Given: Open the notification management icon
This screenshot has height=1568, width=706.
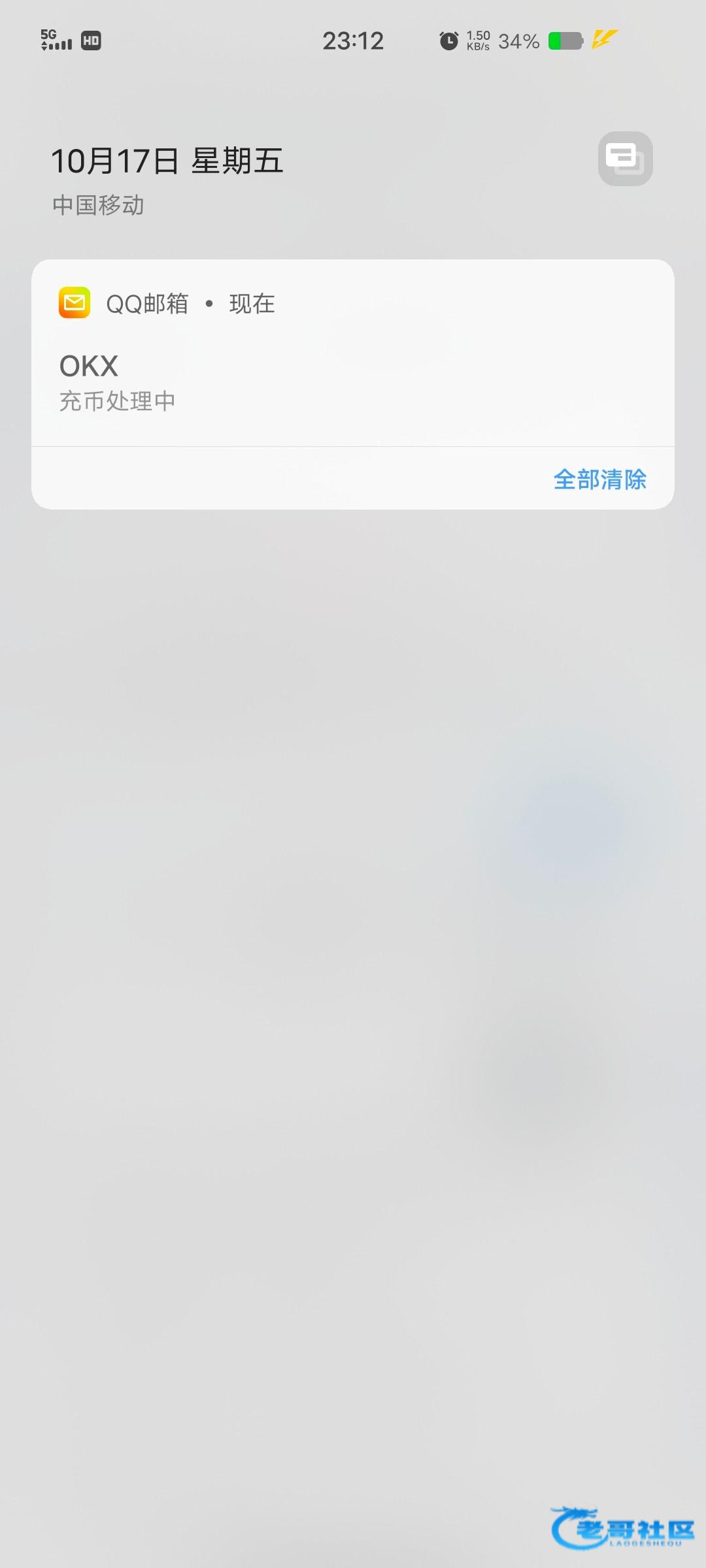Looking at the screenshot, I should point(625,159).
